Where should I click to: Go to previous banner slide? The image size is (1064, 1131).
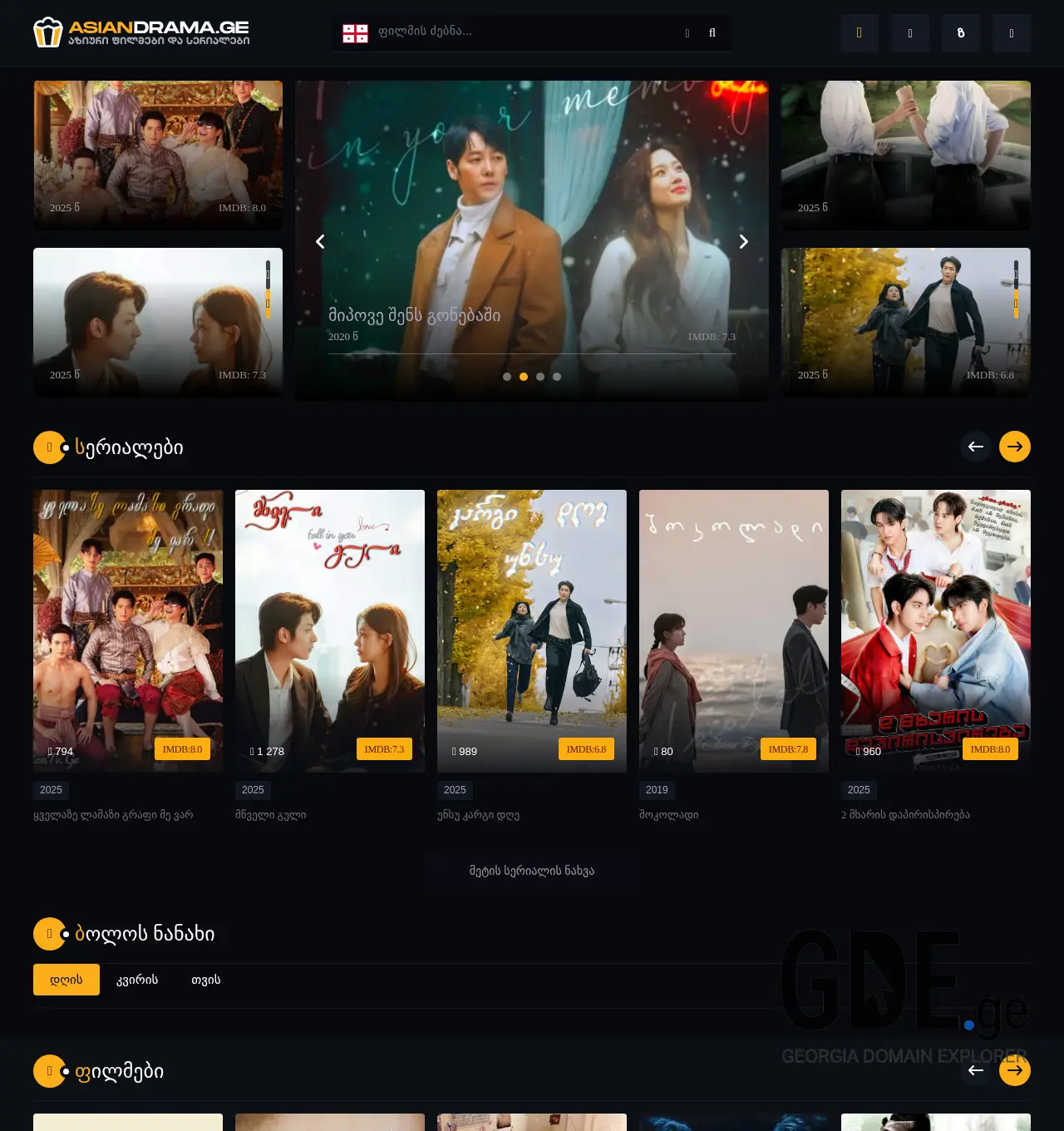320,242
